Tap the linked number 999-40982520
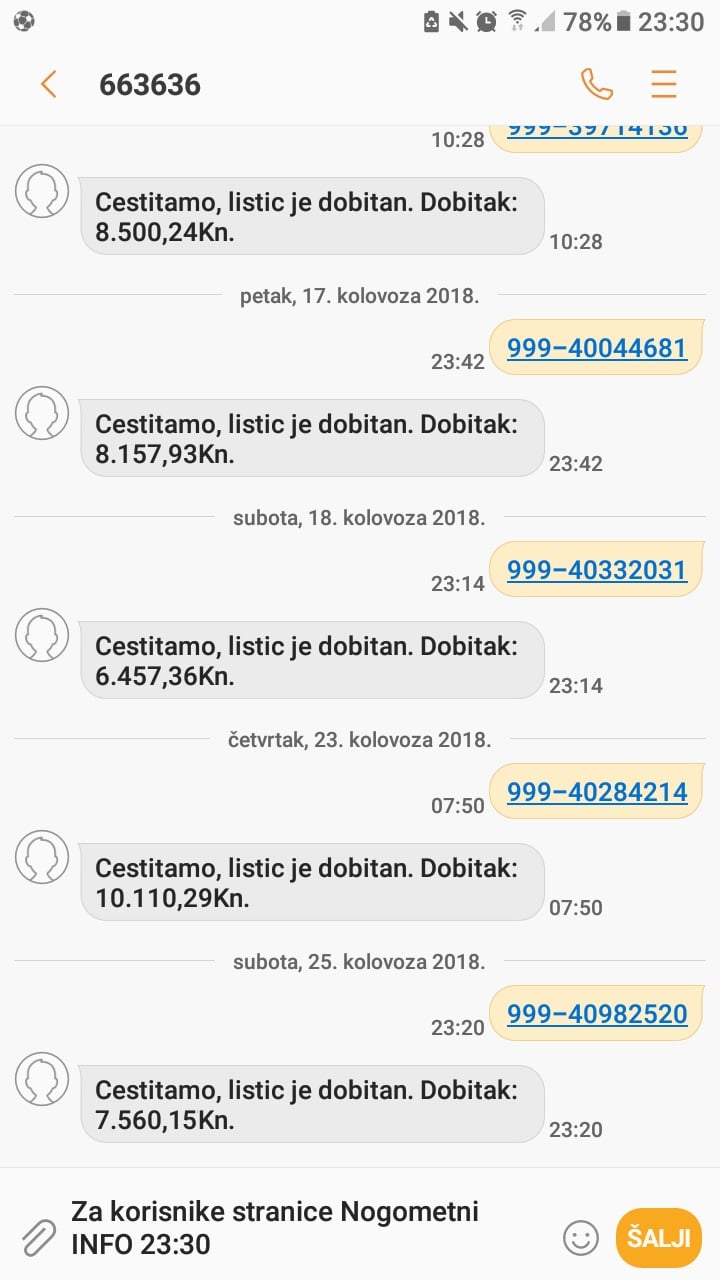 pos(597,1014)
